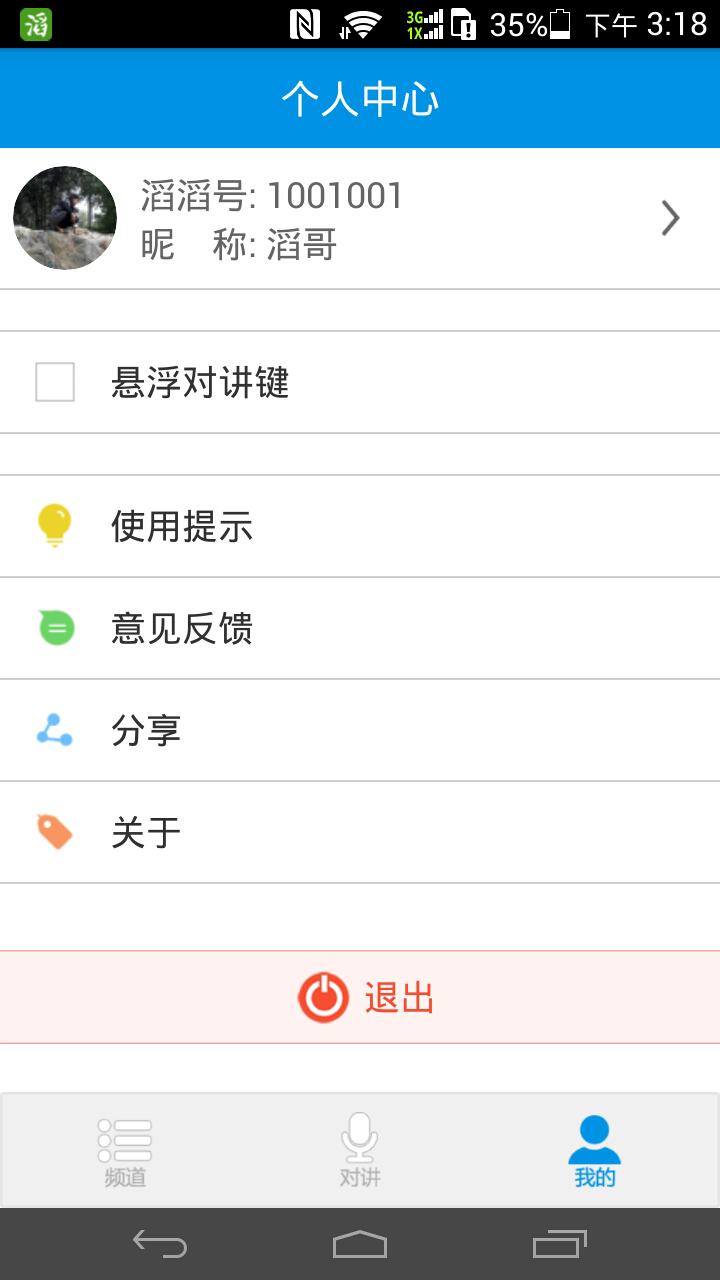720x1280 pixels.
Task: Select the blue 分享 share icon
Action: 55,730
